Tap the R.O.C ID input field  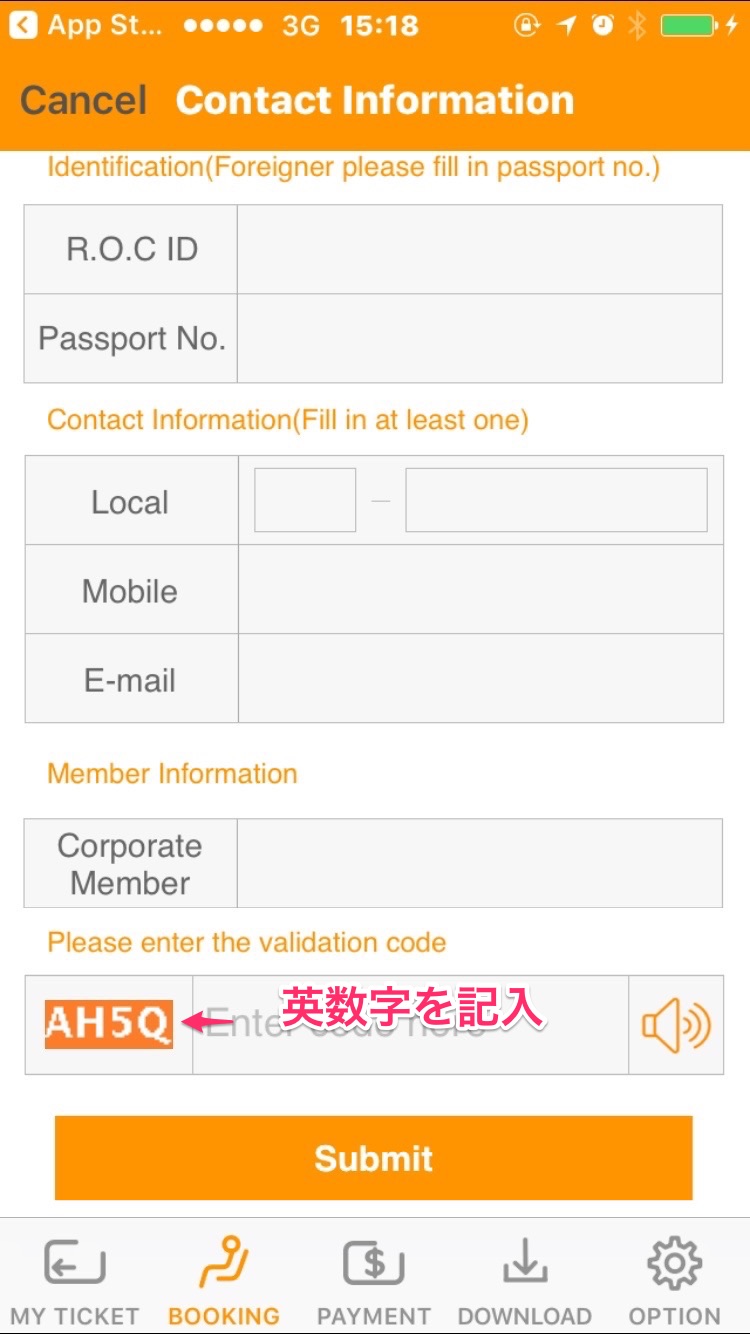point(479,249)
